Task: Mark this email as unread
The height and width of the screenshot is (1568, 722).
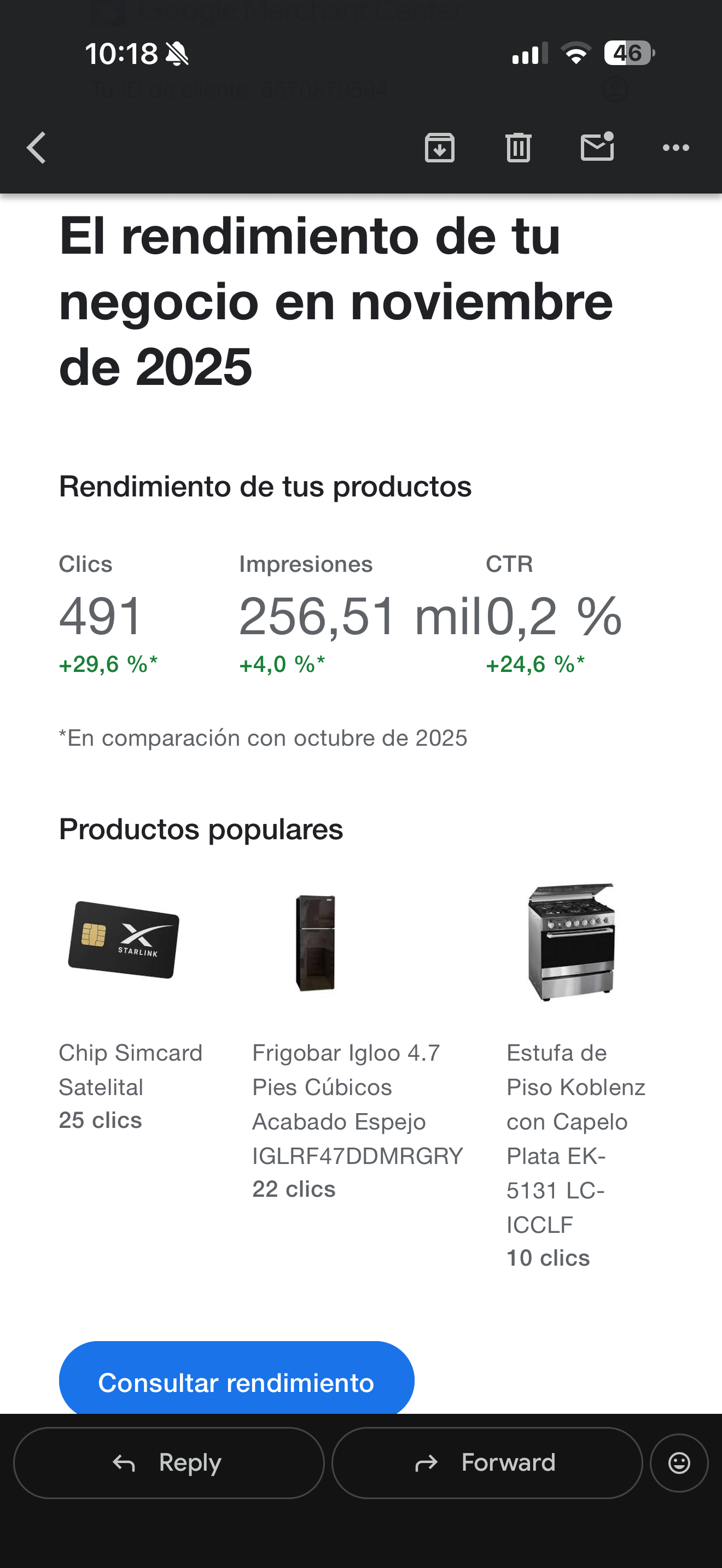Action: coord(597,148)
